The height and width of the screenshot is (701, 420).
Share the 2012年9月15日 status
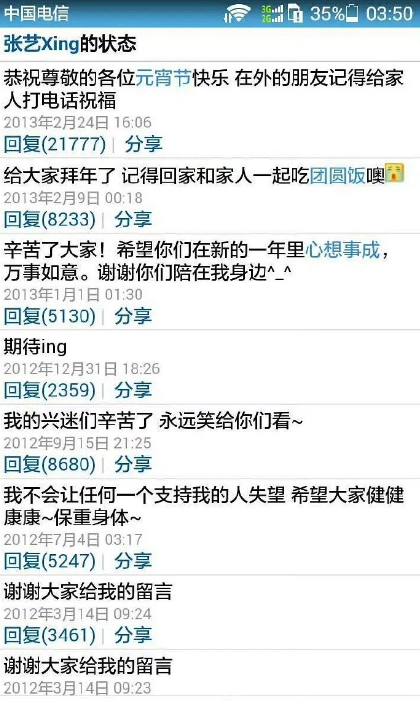click(133, 465)
